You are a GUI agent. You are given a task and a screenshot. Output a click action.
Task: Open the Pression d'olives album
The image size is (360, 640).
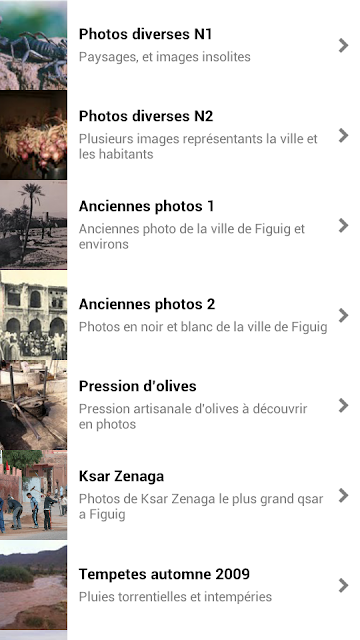point(180,405)
